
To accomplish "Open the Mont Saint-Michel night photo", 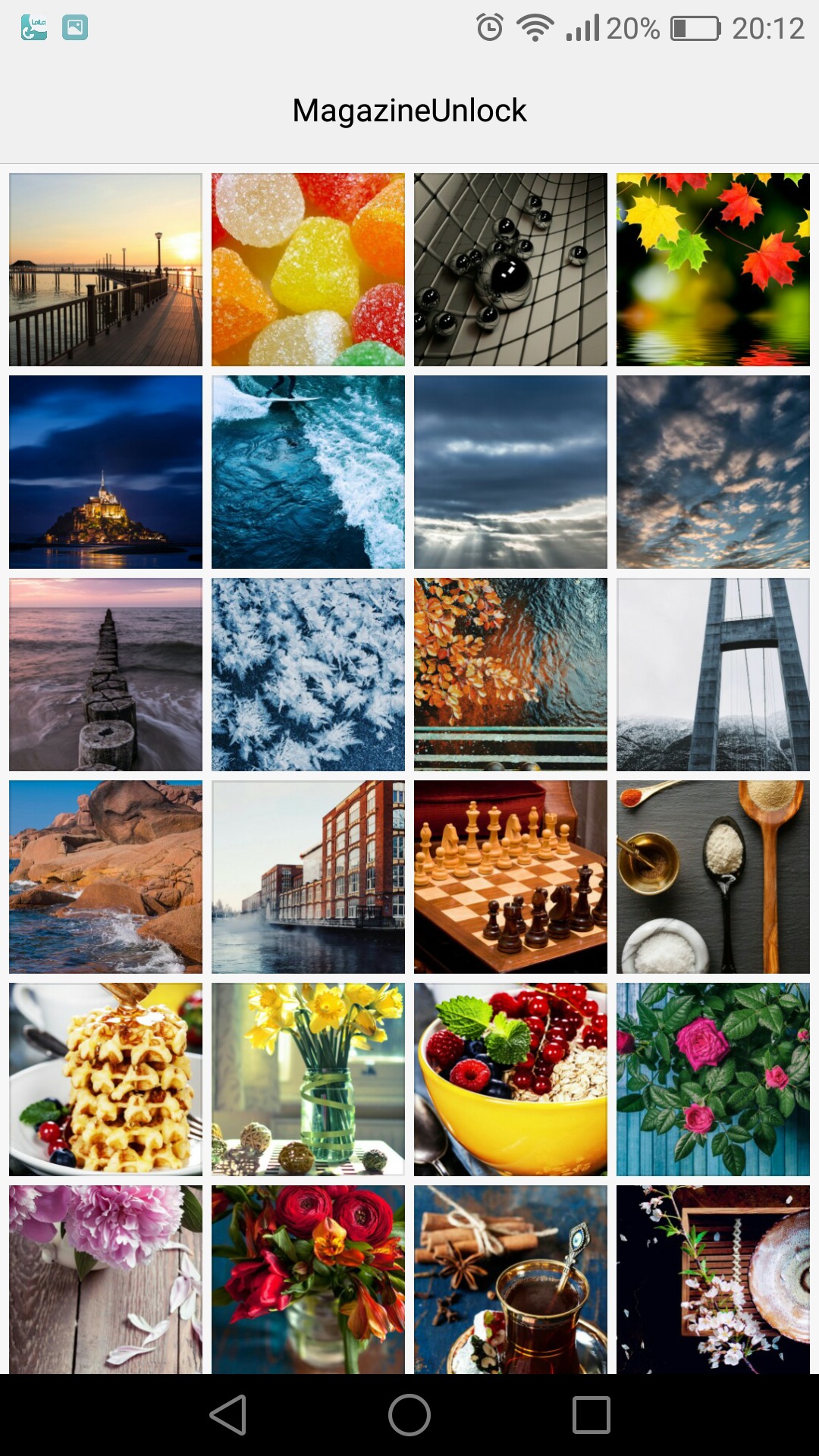I will tap(105, 472).
